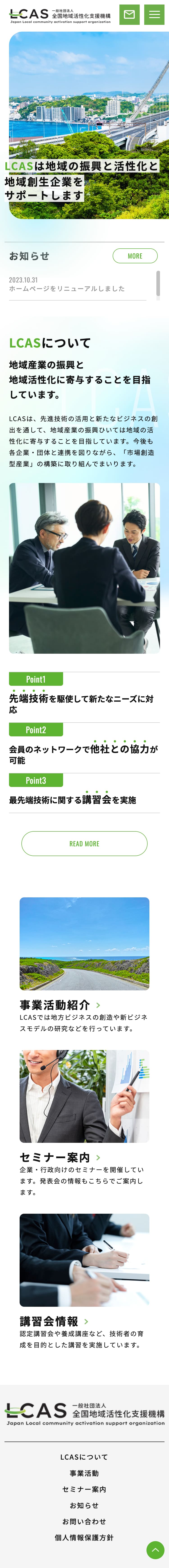The height and width of the screenshot is (1568, 169).
Task: Open お知らせ from footer links
Action: pyautogui.click(x=84, y=1505)
